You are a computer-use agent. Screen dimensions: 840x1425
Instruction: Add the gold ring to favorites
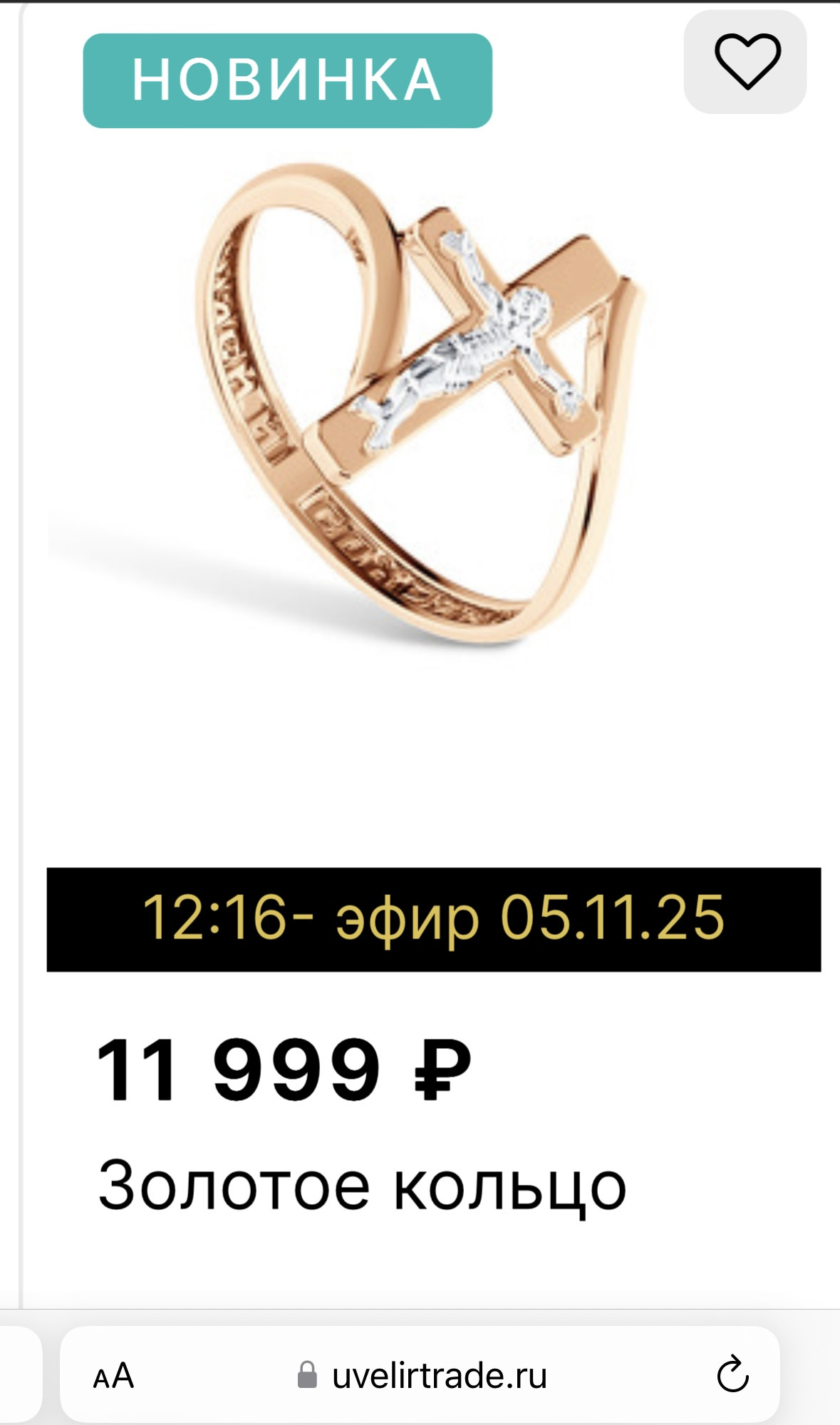[x=745, y=61]
